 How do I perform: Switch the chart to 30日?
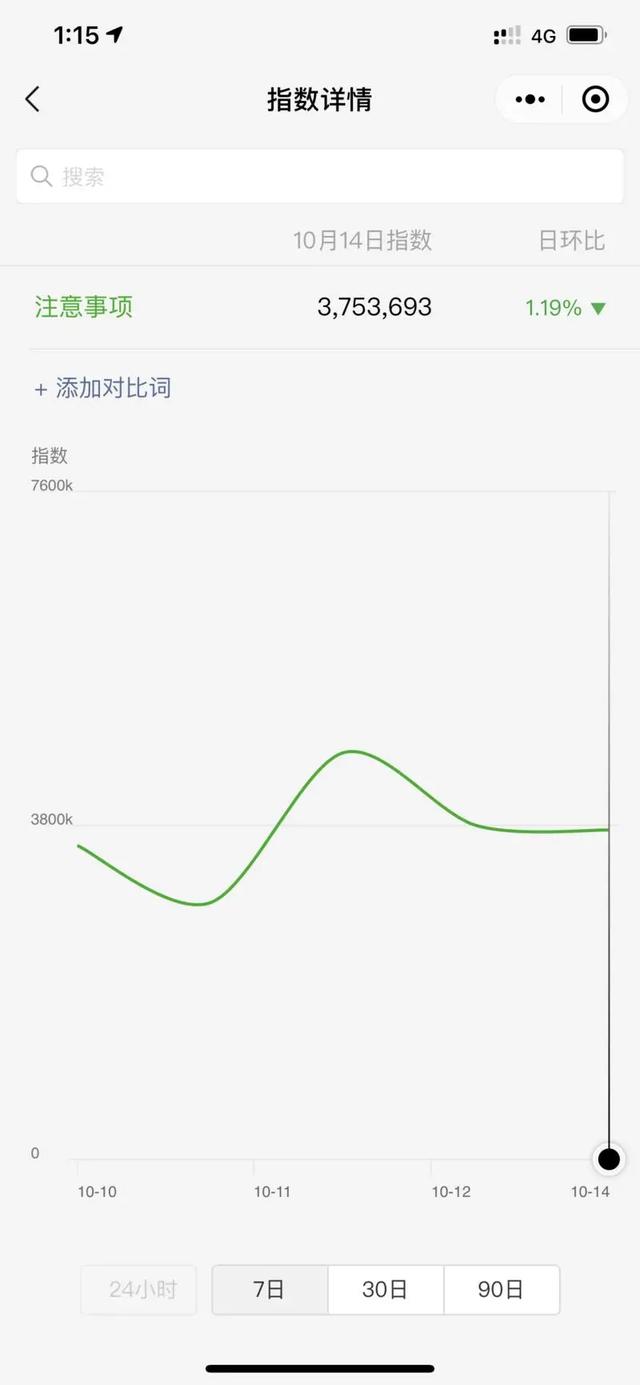pyautogui.click(x=386, y=1290)
